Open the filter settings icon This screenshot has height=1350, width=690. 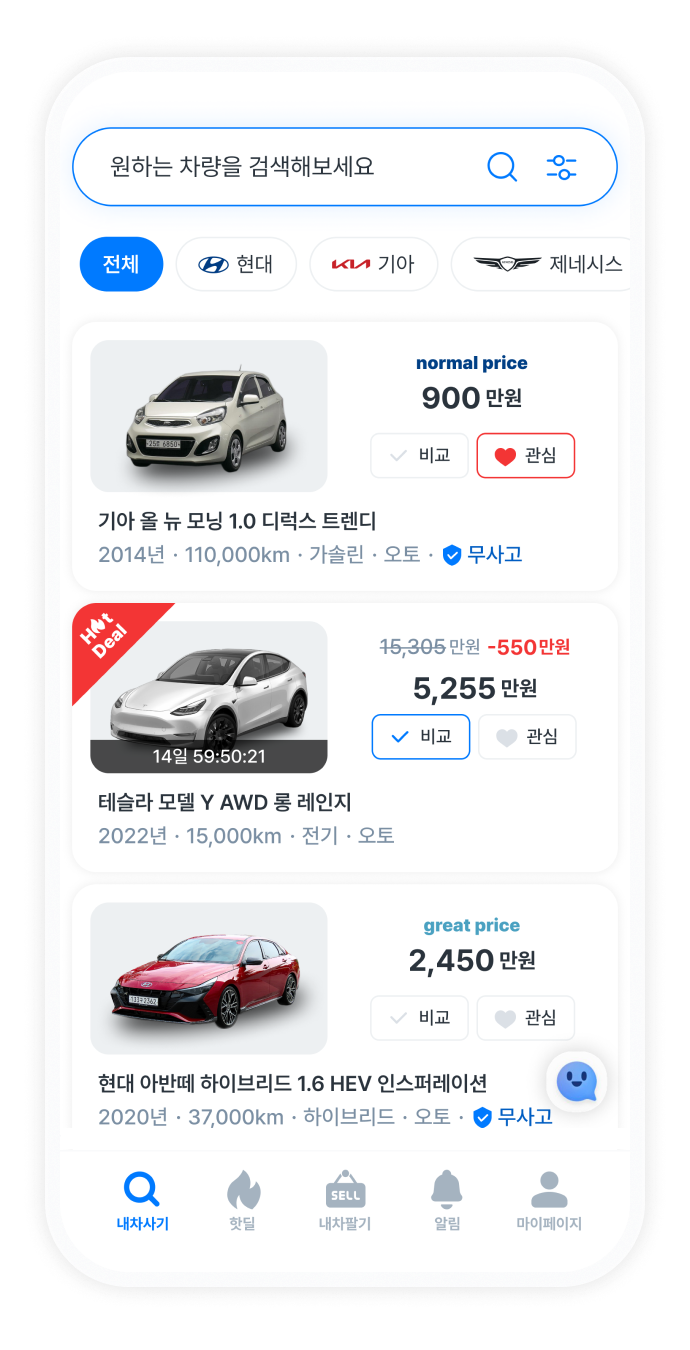pos(561,167)
